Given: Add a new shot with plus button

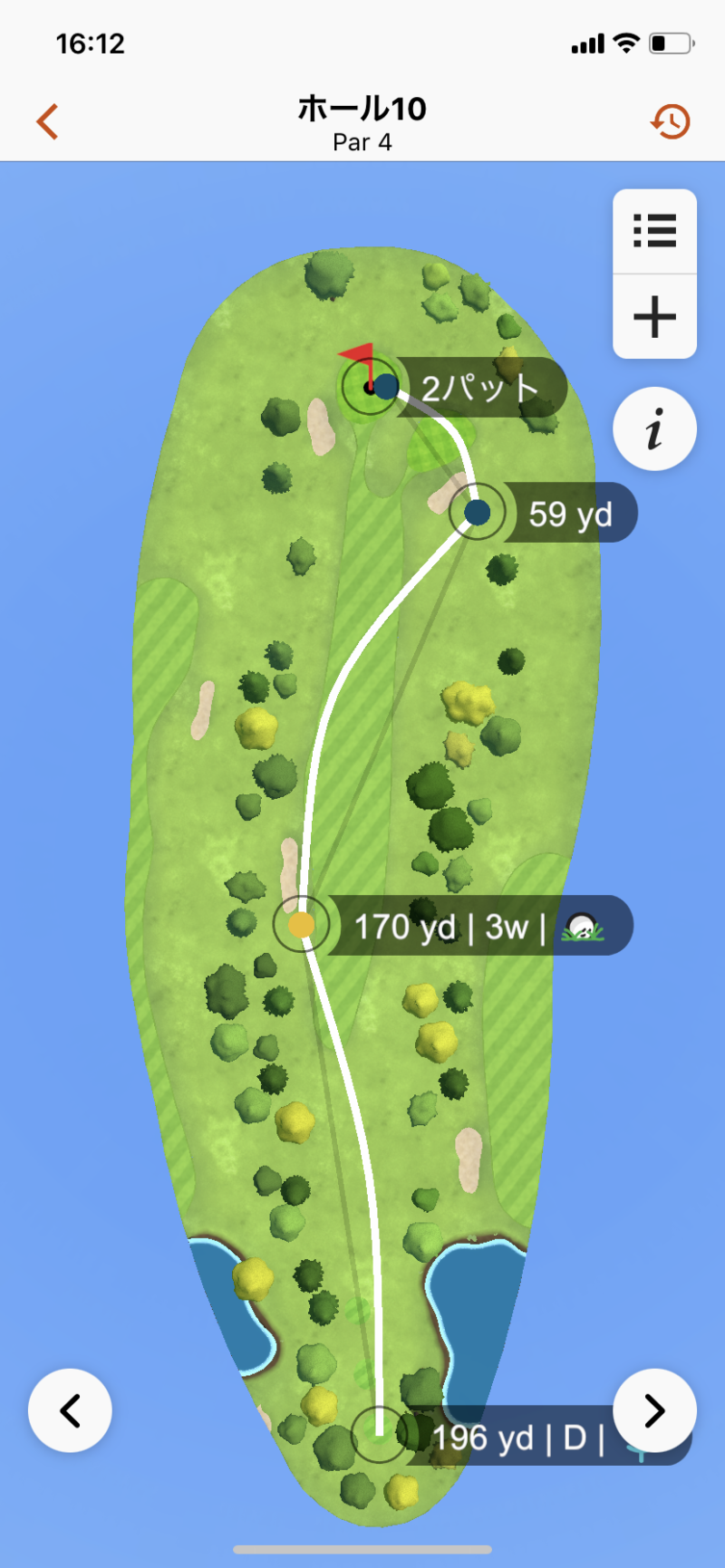Looking at the screenshot, I should [x=654, y=317].
